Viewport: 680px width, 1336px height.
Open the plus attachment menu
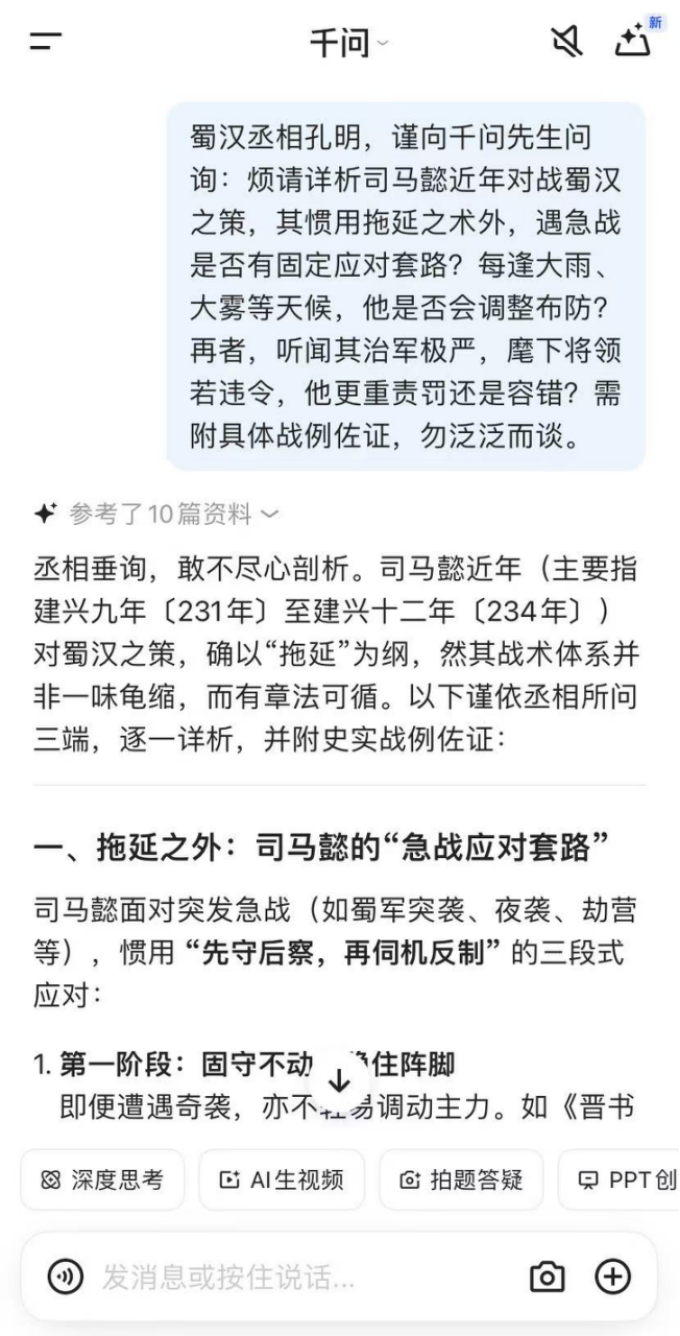613,1276
